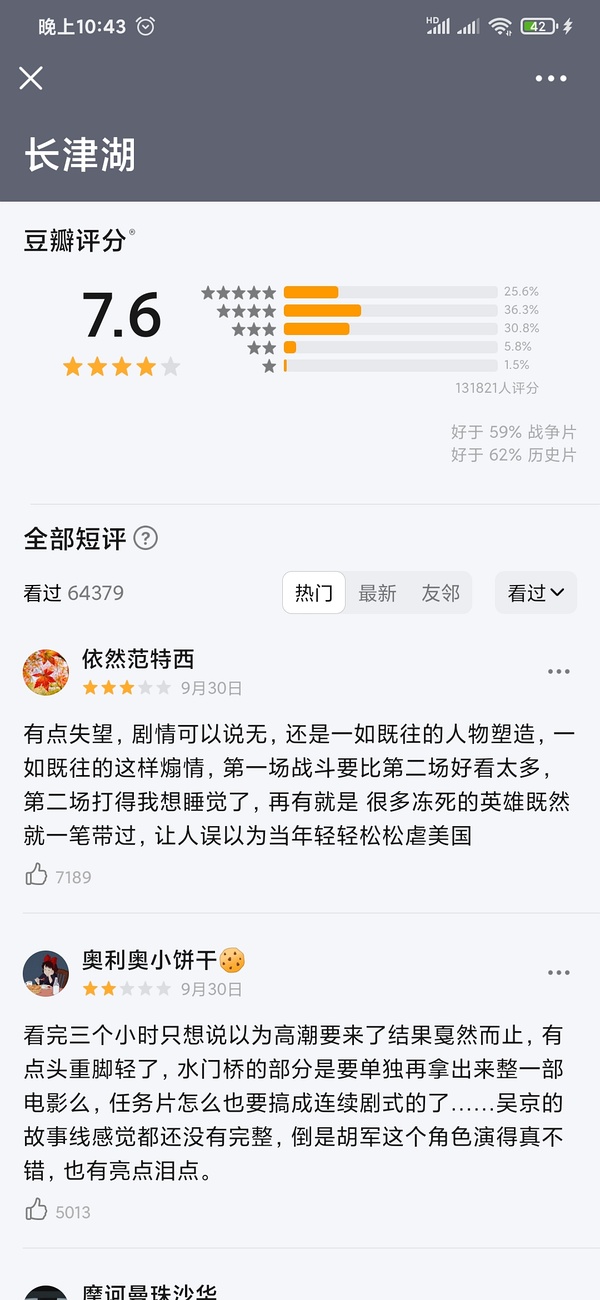Open the help icon beside 全部短评
Image resolution: width=600 pixels, height=1300 pixels.
point(146,539)
